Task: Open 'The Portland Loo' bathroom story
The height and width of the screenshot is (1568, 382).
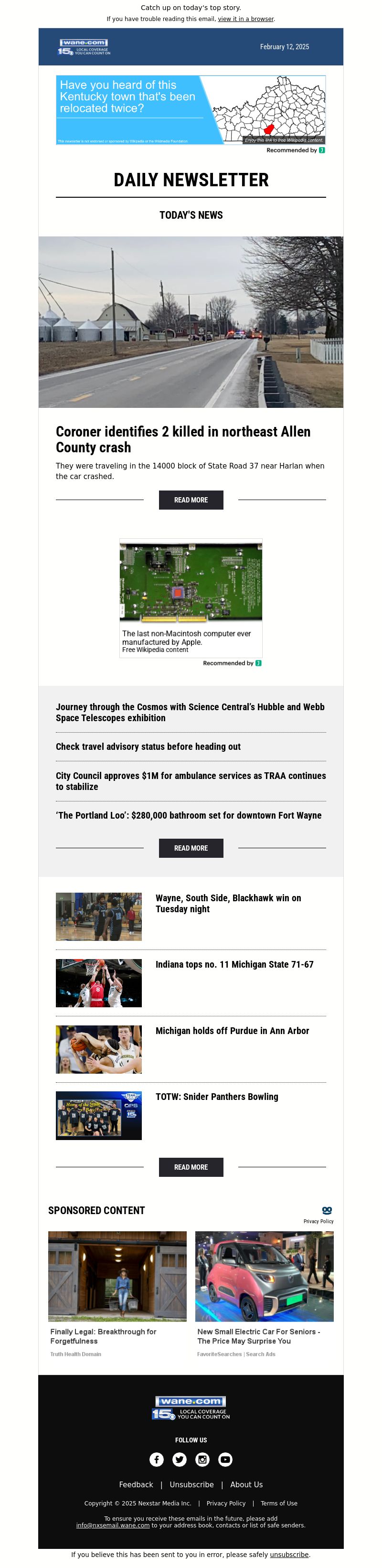Action: pos(189,815)
